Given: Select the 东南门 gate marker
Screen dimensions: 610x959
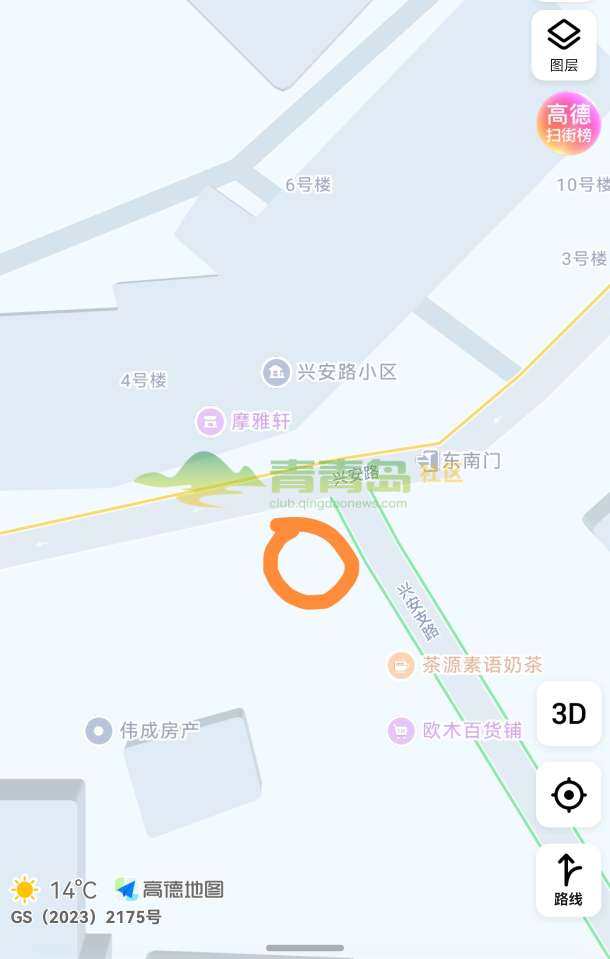Looking at the screenshot, I should pyautogui.click(x=429, y=461).
